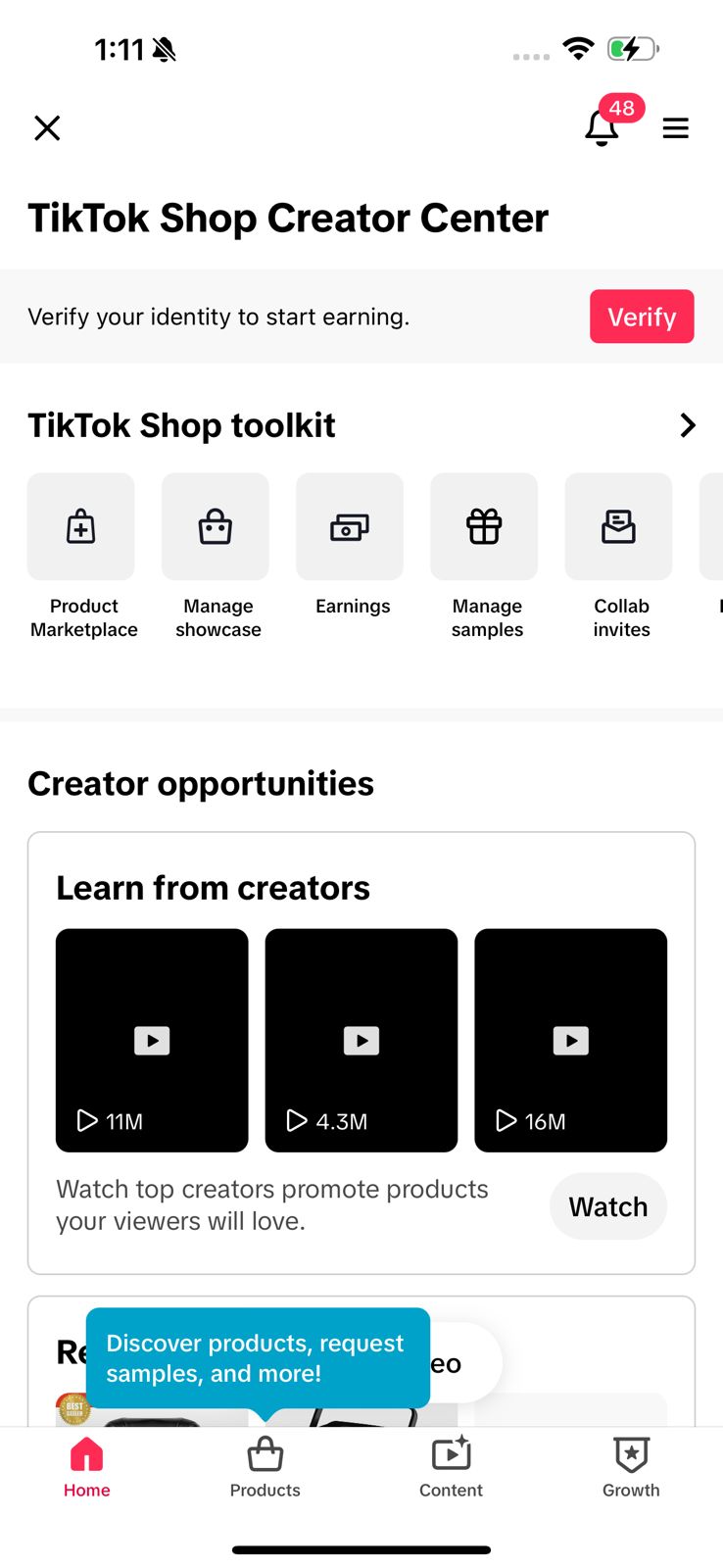Image resolution: width=723 pixels, height=1568 pixels.
Task: Open Product Marketplace
Action: click(83, 557)
